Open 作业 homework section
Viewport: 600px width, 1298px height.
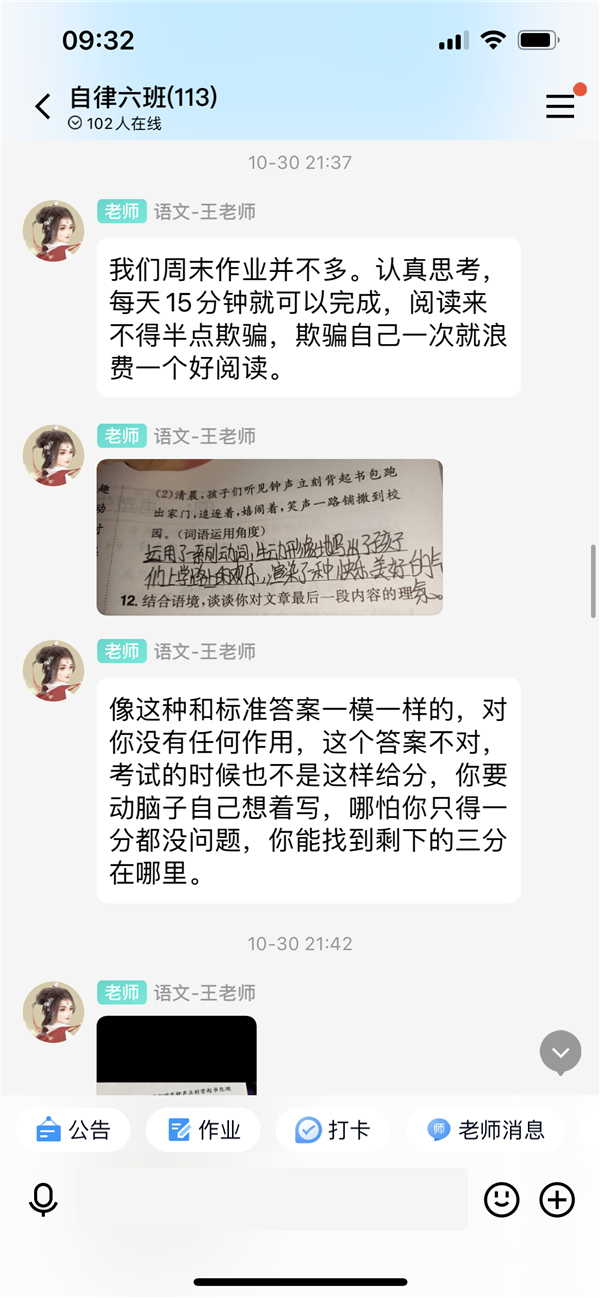[204, 1130]
